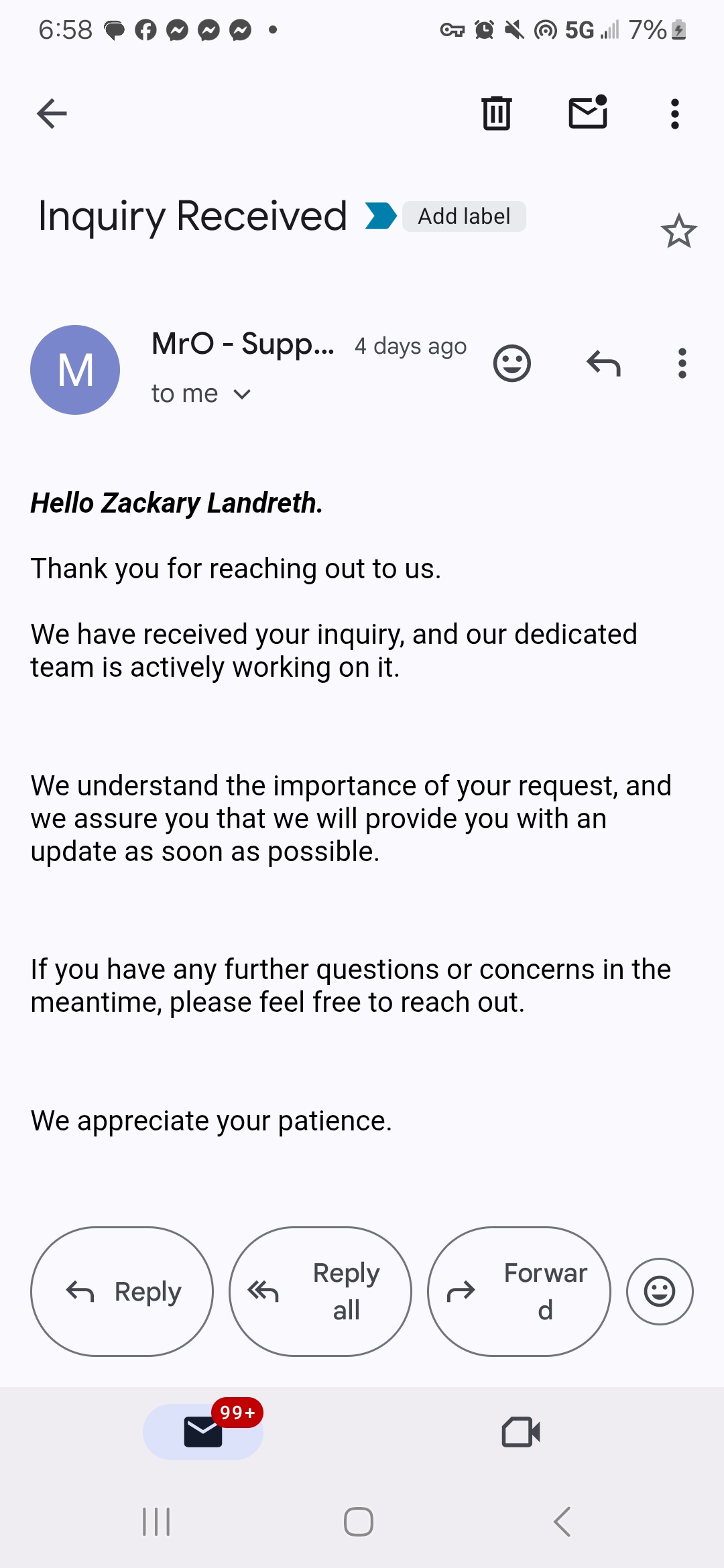Screen dimensions: 724x1568
Task: Open the recent apps view
Action: click(x=156, y=1522)
